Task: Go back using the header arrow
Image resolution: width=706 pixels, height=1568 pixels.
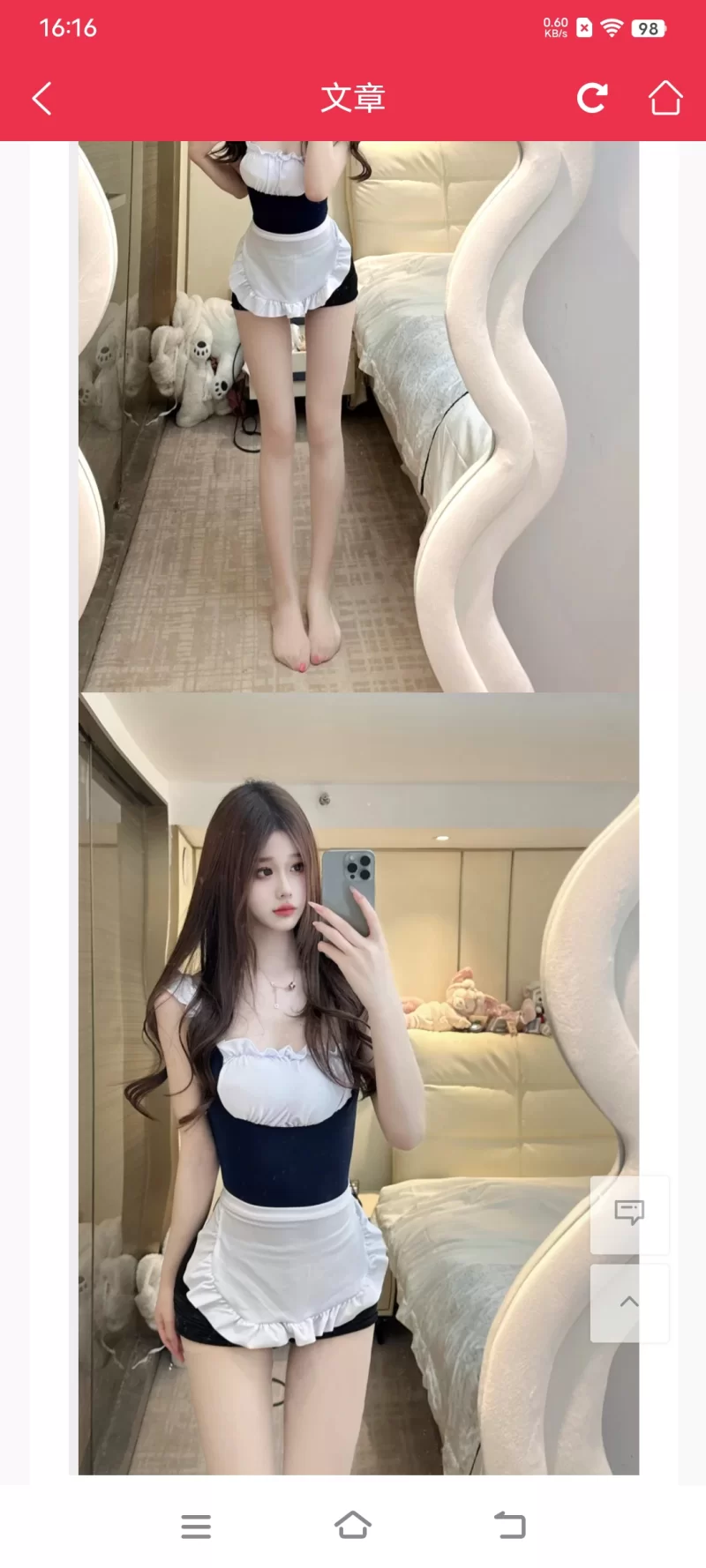Action: click(x=41, y=98)
